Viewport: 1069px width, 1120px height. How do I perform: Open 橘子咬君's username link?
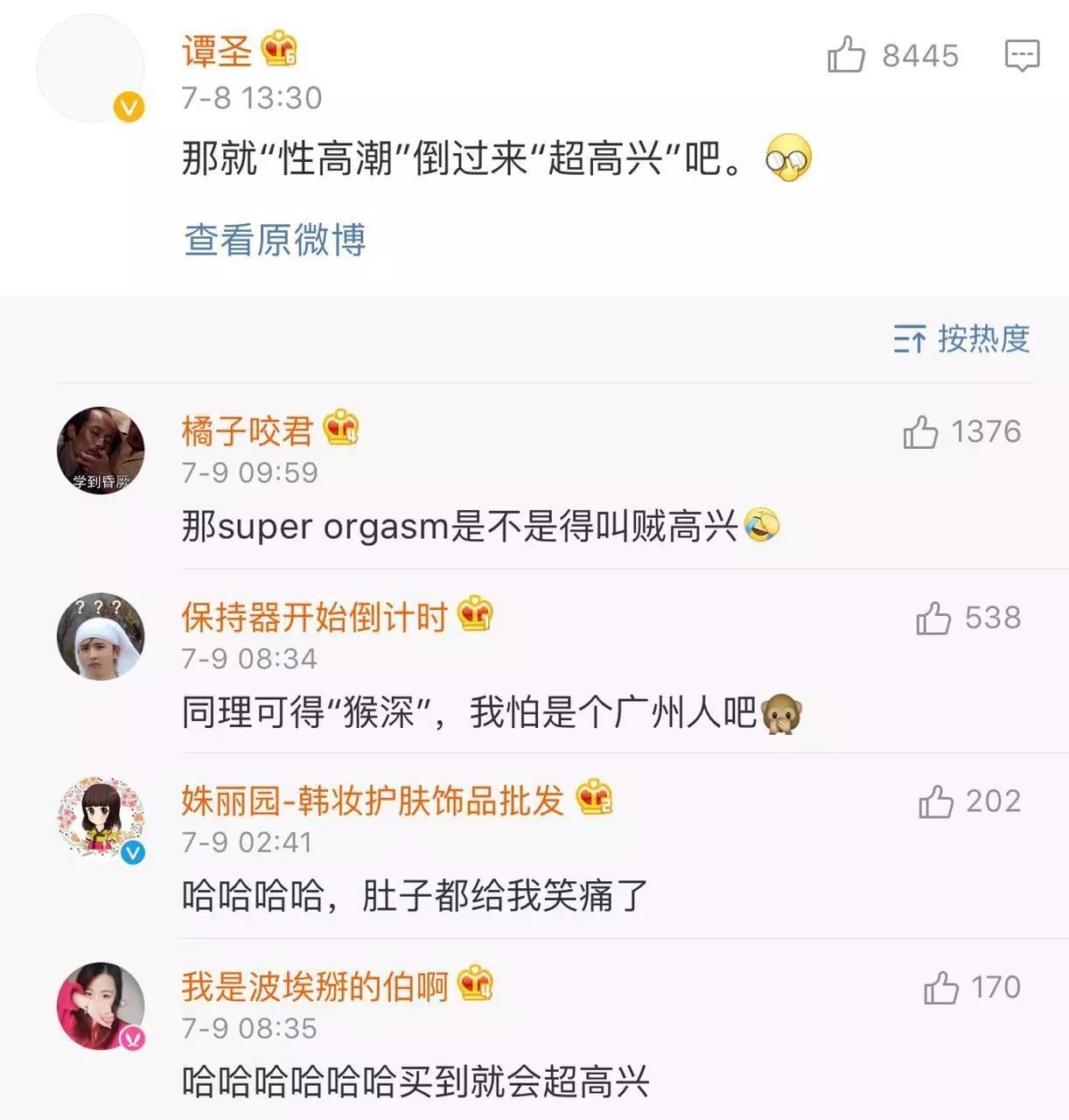point(247,430)
